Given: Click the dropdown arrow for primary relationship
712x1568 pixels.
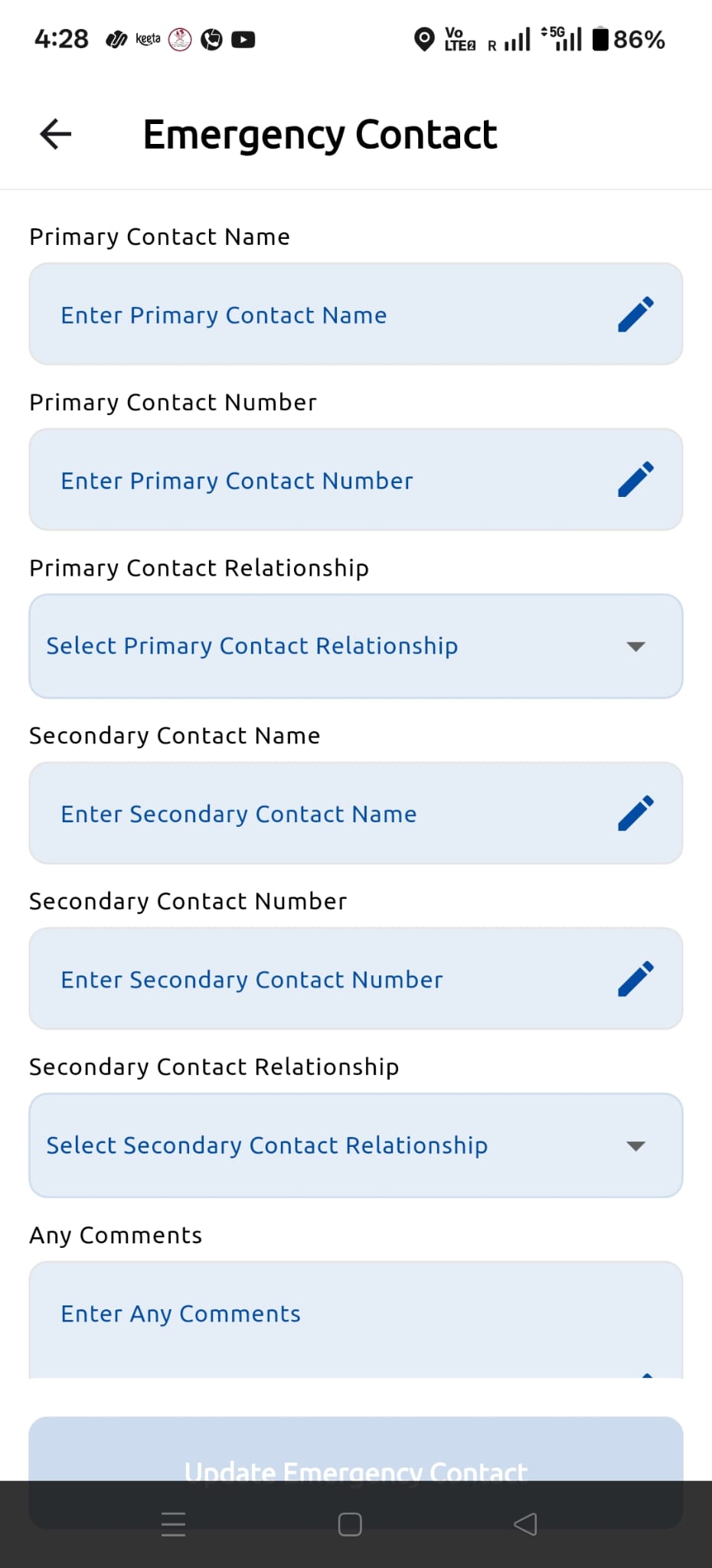Looking at the screenshot, I should pos(635,645).
